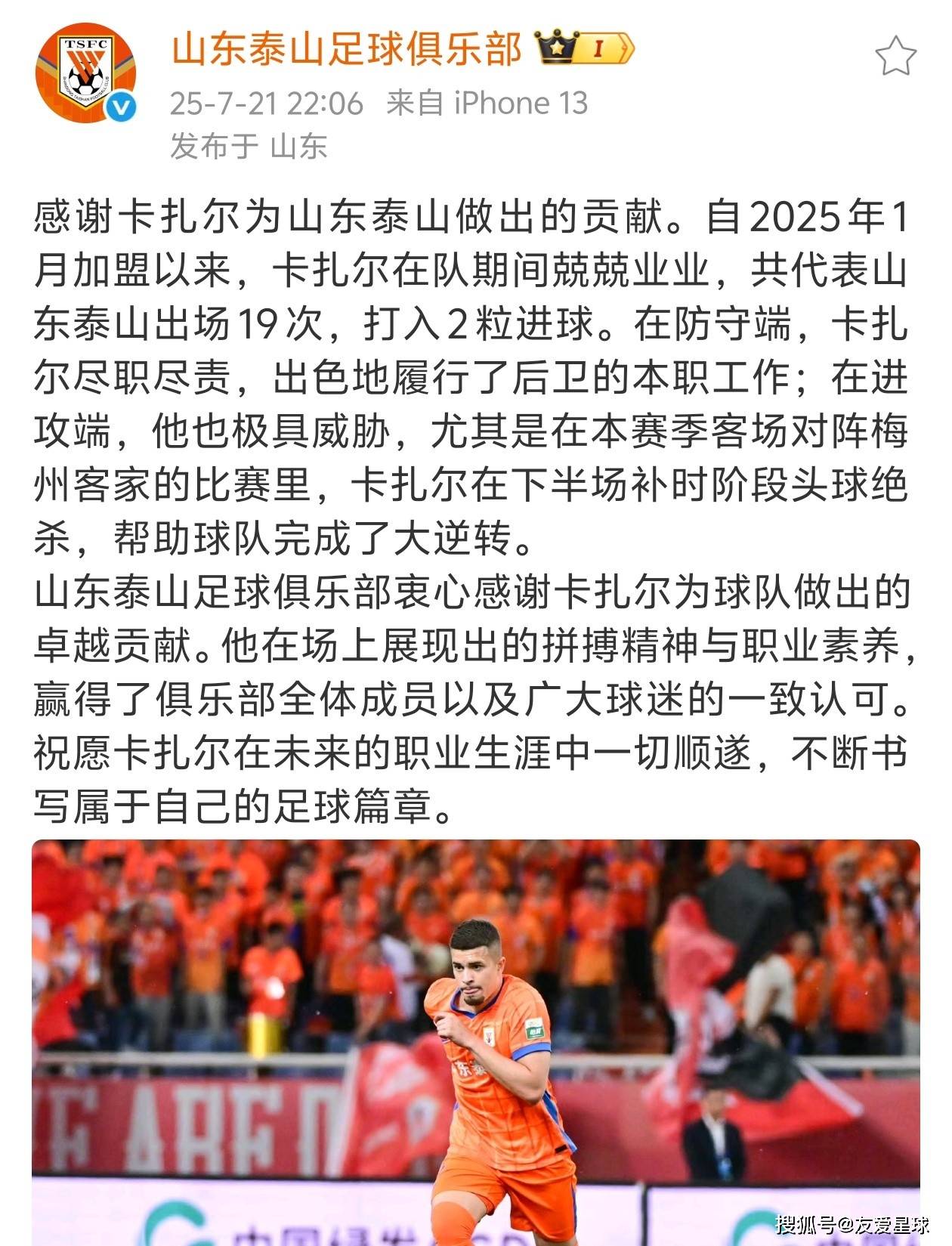The image size is (952, 1246).
Task: Favorite this post with the star icon
Action: [895, 57]
